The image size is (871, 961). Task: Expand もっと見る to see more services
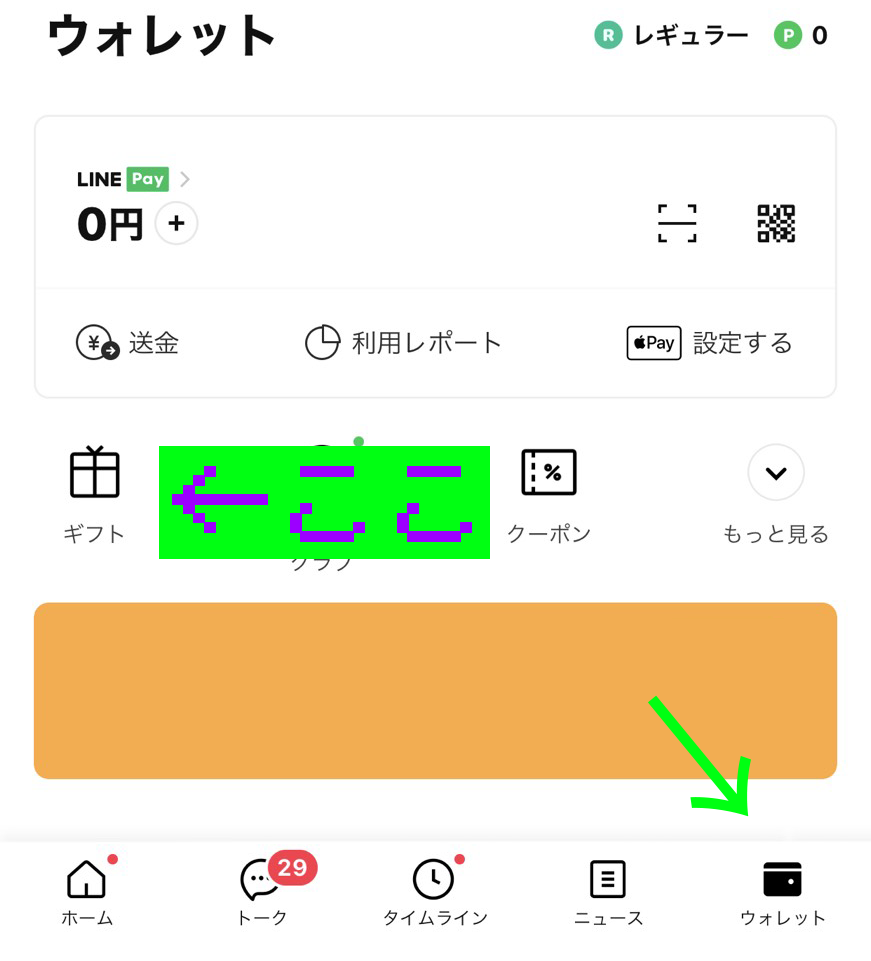[776, 472]
